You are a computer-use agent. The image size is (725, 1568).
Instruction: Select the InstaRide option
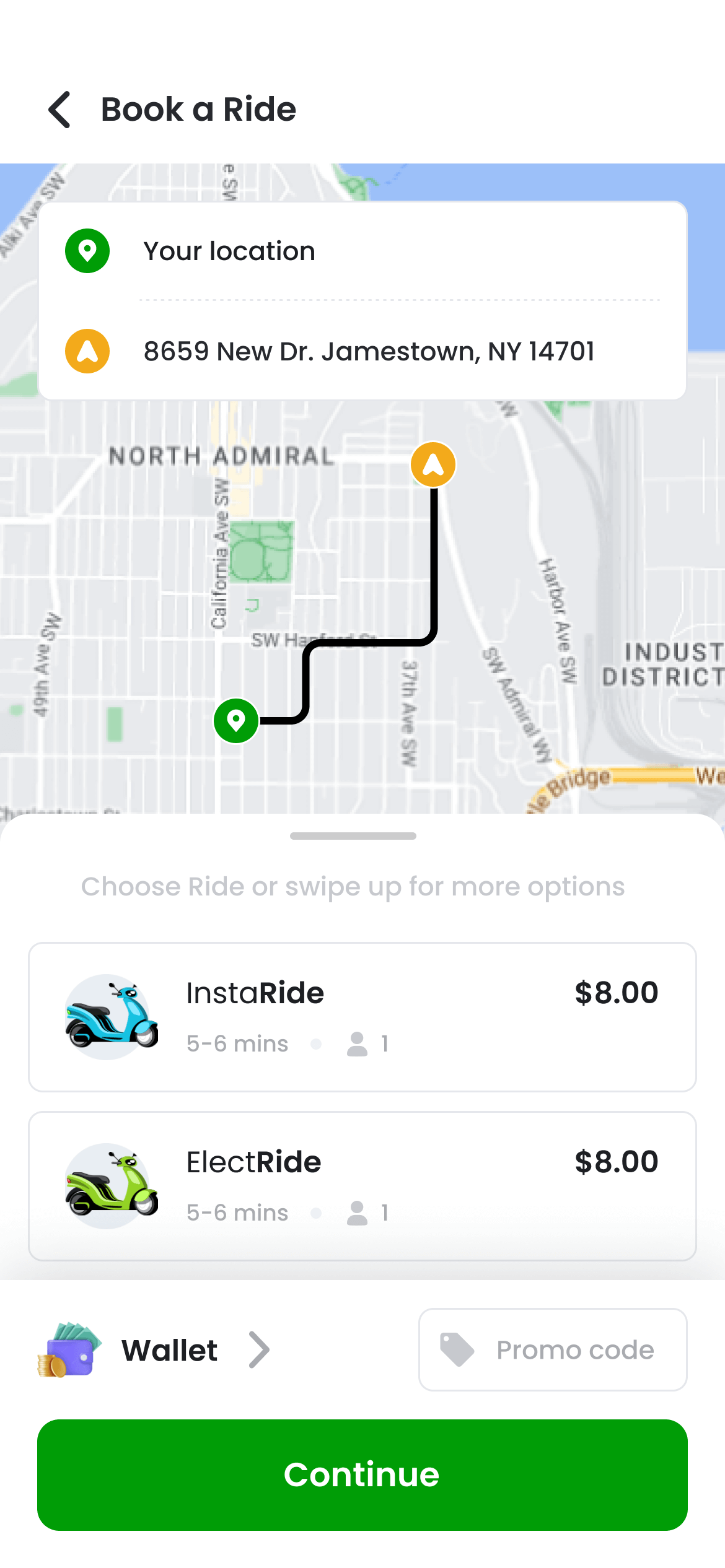pos(362,1017)
